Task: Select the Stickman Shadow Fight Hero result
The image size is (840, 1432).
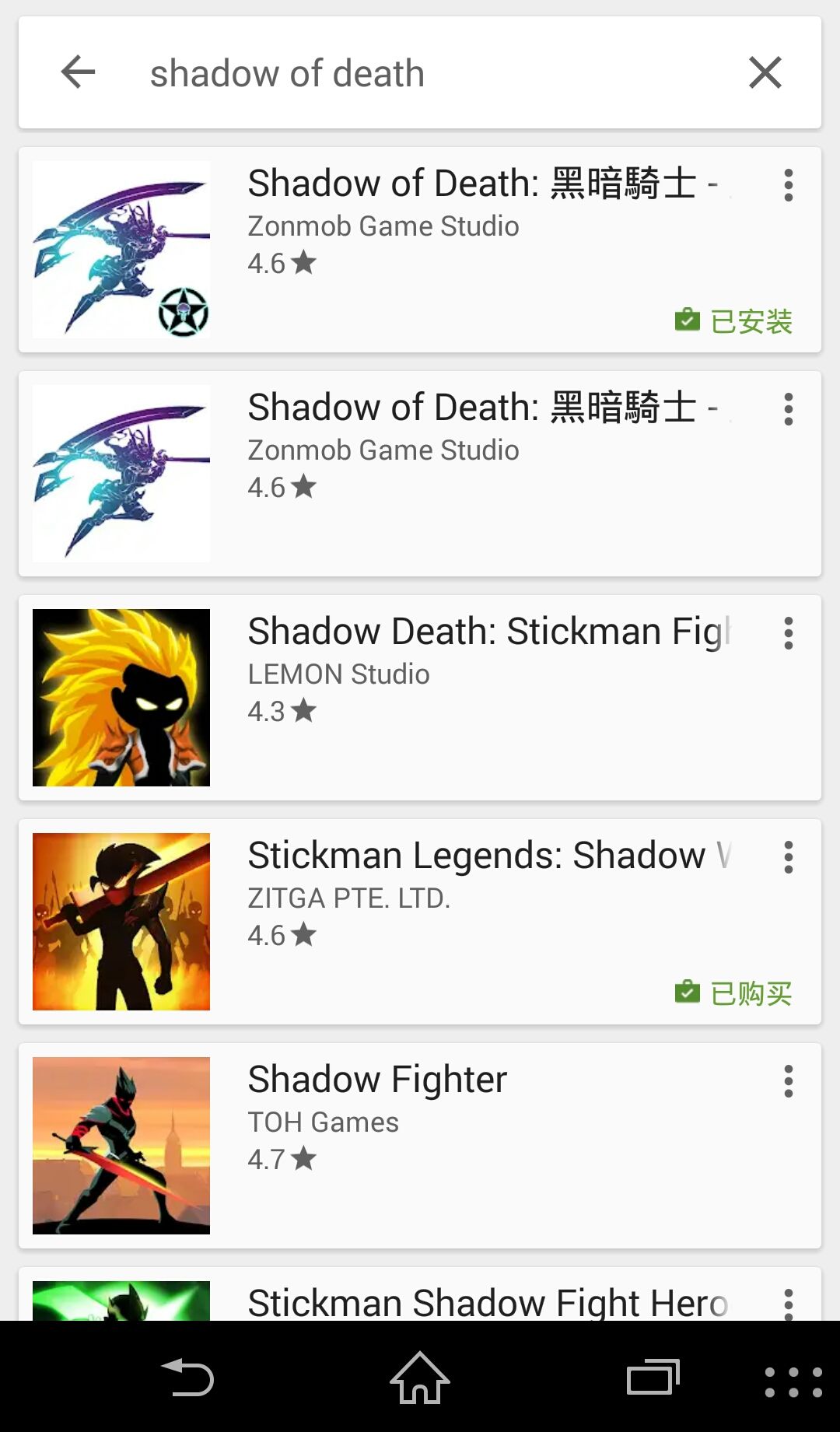Action: 482,1301
